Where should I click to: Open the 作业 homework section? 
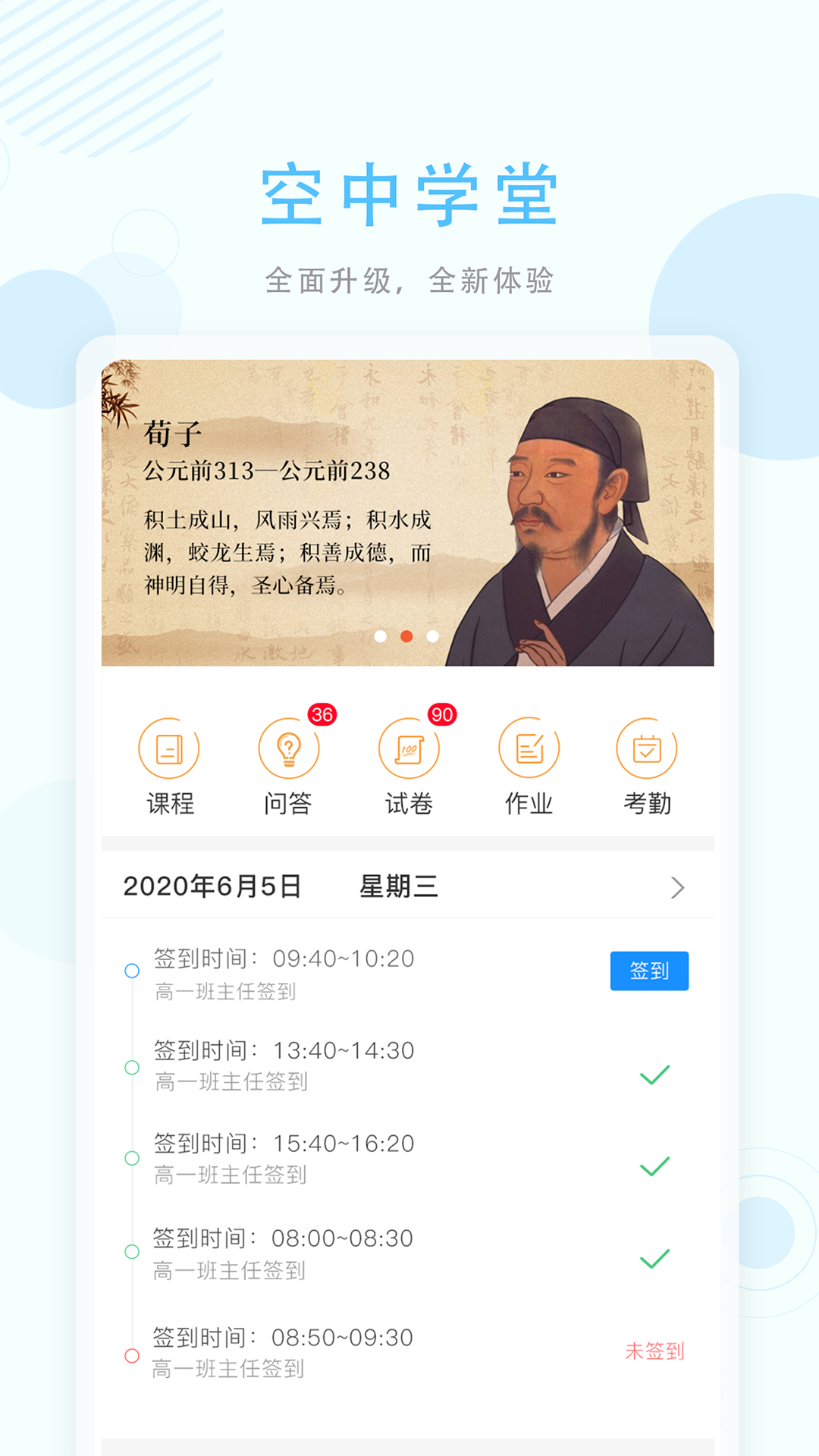coord(529,766)
